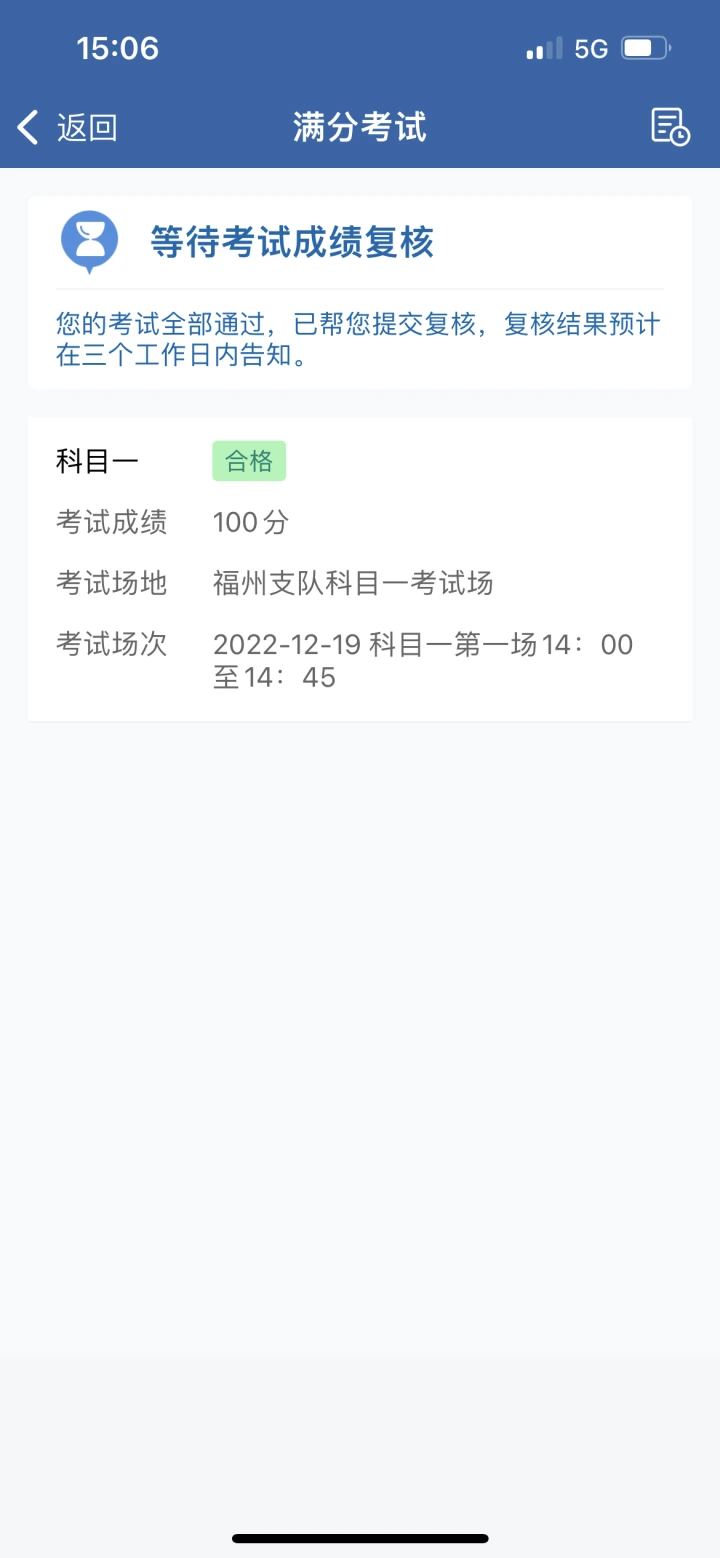
Task: Open the exam records history icon
Action: pyautogui.click(x=670, y=127)
